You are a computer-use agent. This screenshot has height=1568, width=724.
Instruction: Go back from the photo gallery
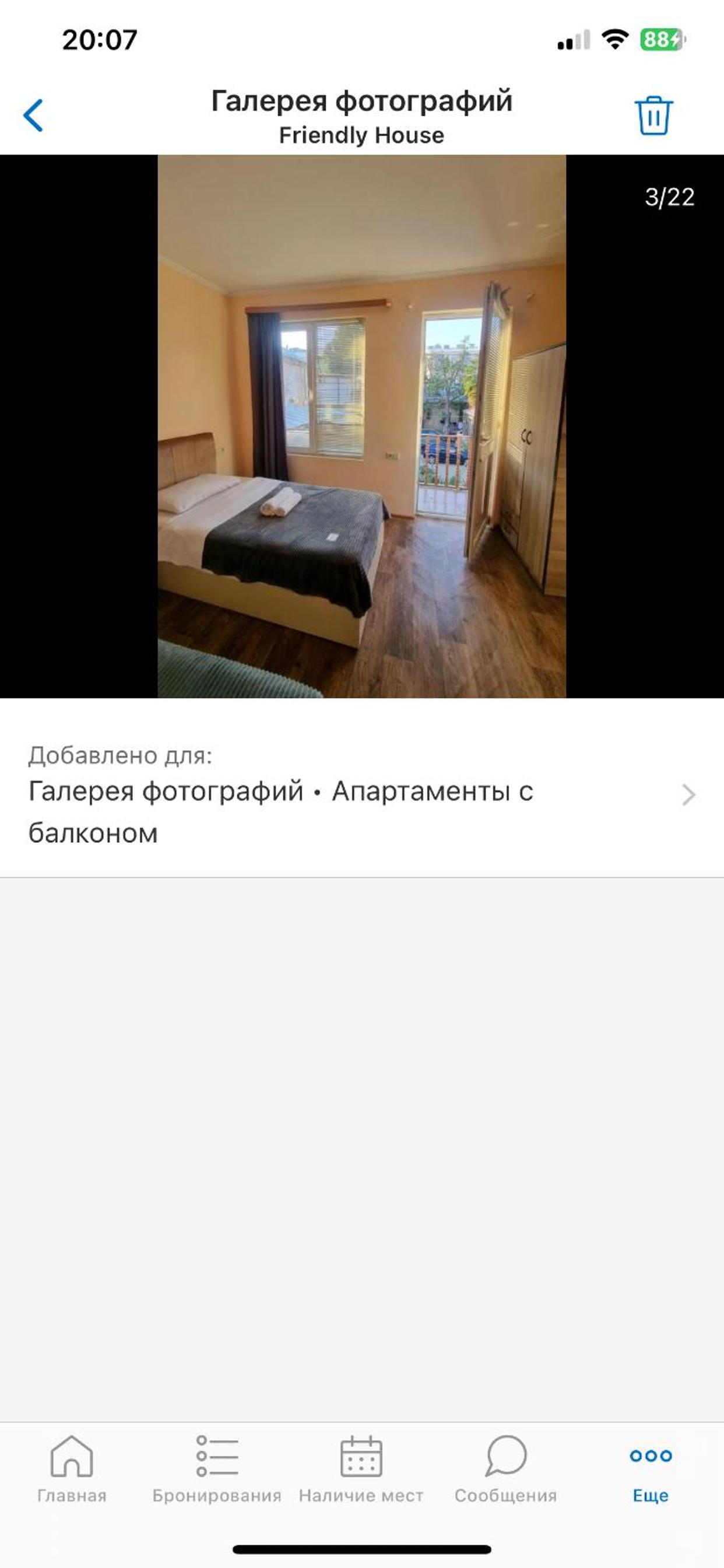(x=33, y=115)
